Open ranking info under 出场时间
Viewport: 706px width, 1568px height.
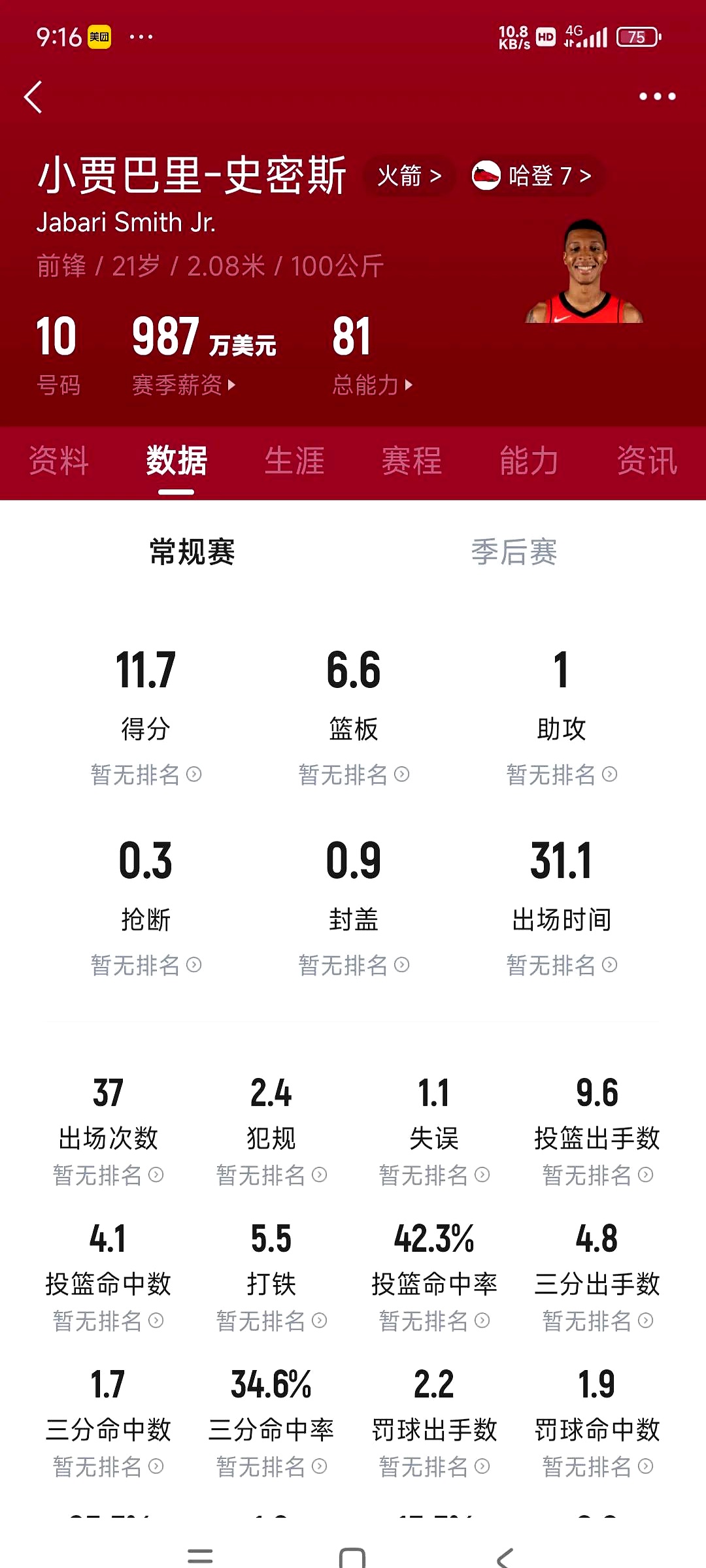(x=562, y=965)
